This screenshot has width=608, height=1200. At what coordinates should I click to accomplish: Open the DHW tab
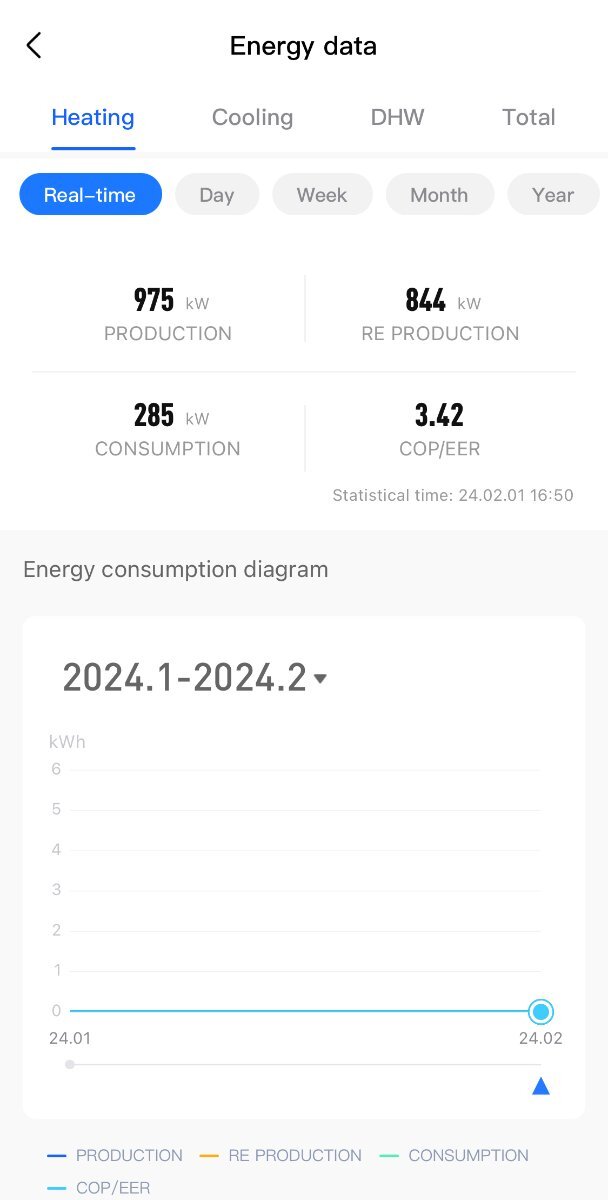pos(397,117)
